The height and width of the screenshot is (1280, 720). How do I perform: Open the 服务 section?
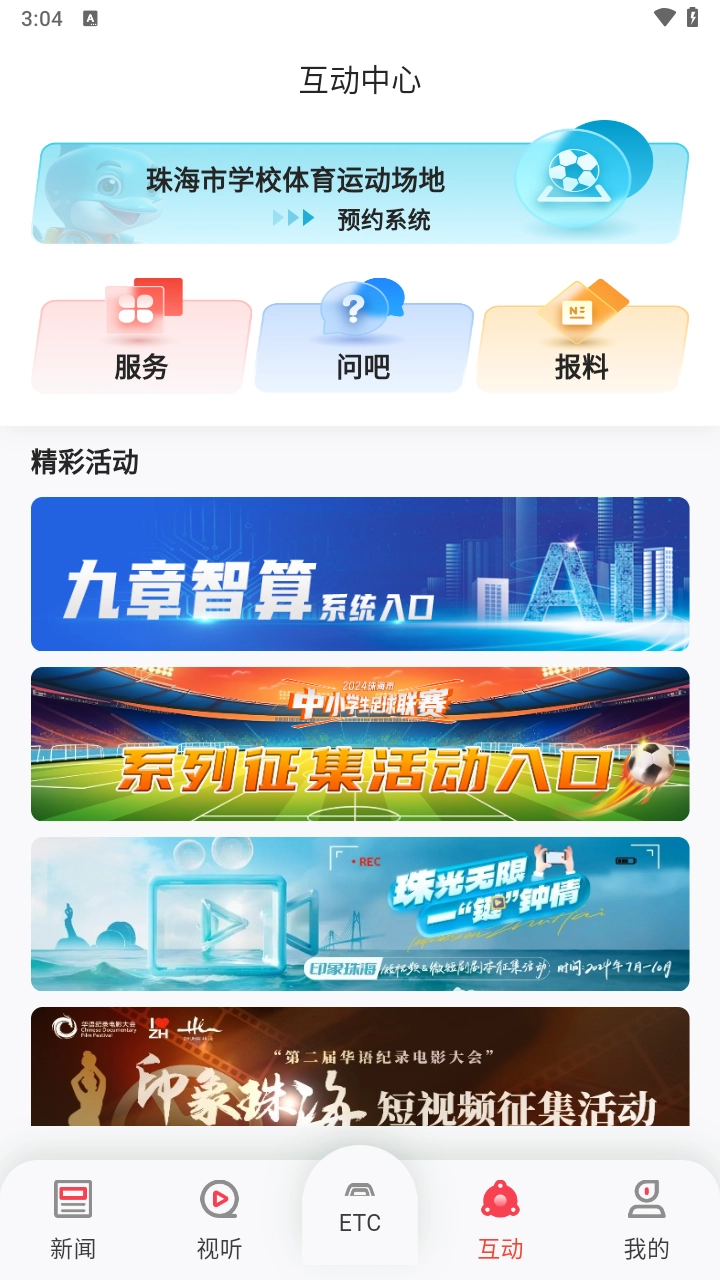141,343
